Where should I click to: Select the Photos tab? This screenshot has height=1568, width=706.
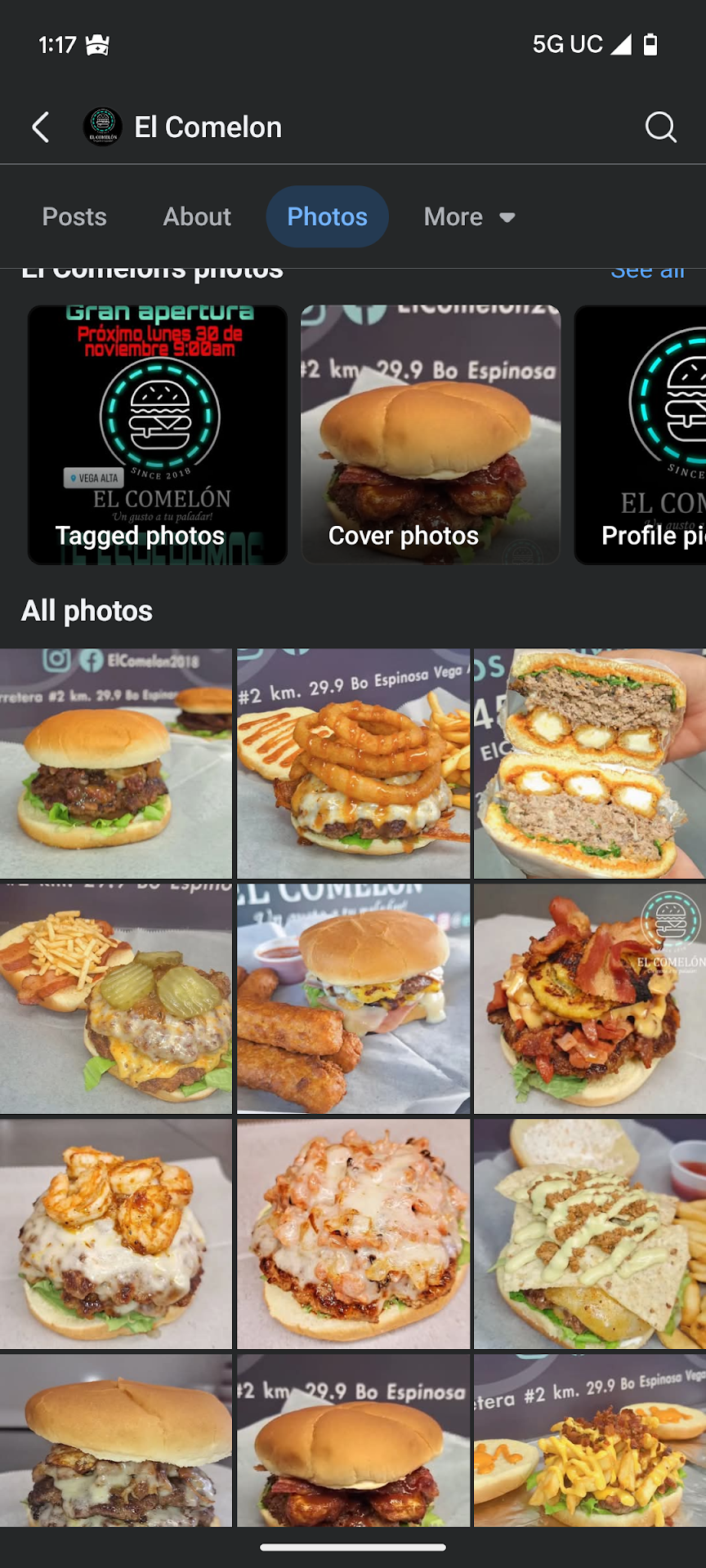click(x=327, y=217)
